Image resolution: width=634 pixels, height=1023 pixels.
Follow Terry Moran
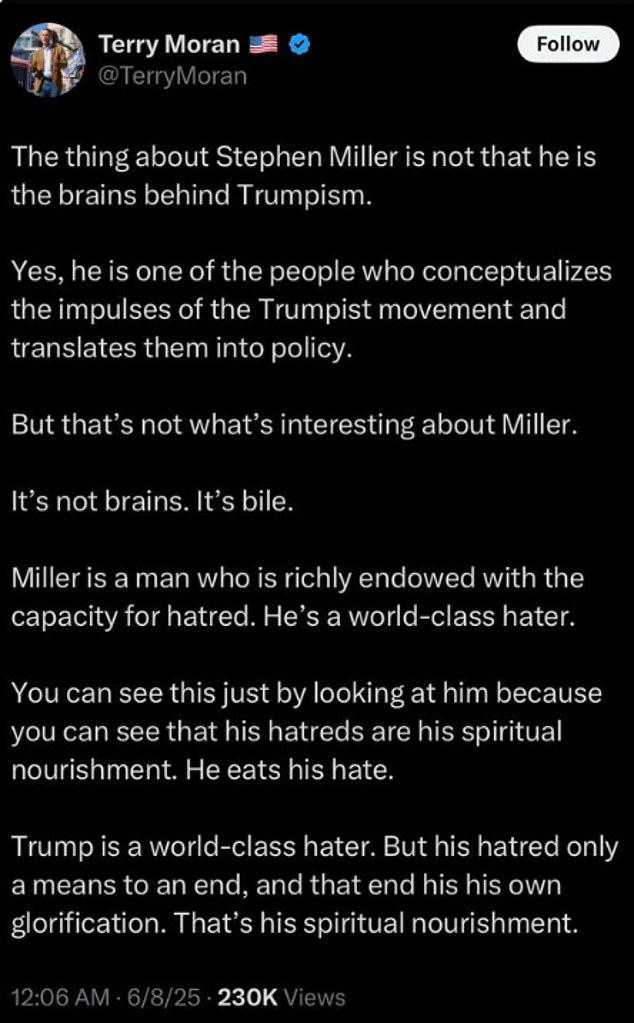568,44
